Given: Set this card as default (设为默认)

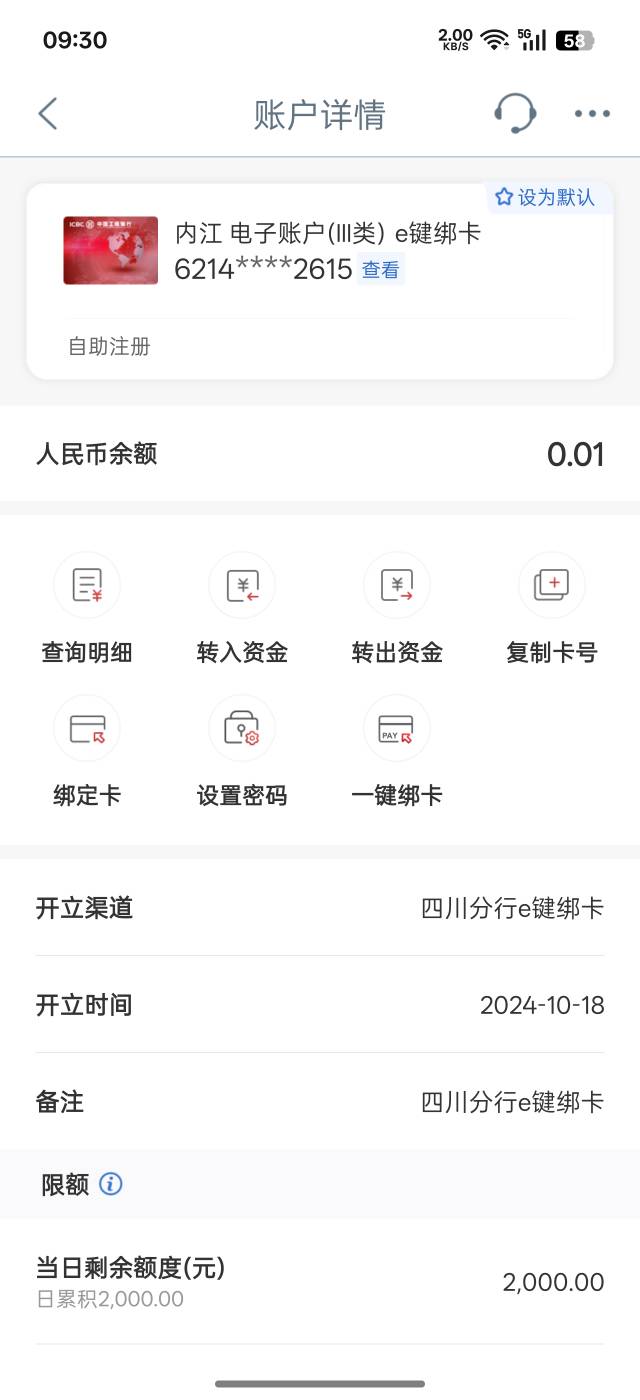Looking at the screenshot, I should click(x=545, y=197).
